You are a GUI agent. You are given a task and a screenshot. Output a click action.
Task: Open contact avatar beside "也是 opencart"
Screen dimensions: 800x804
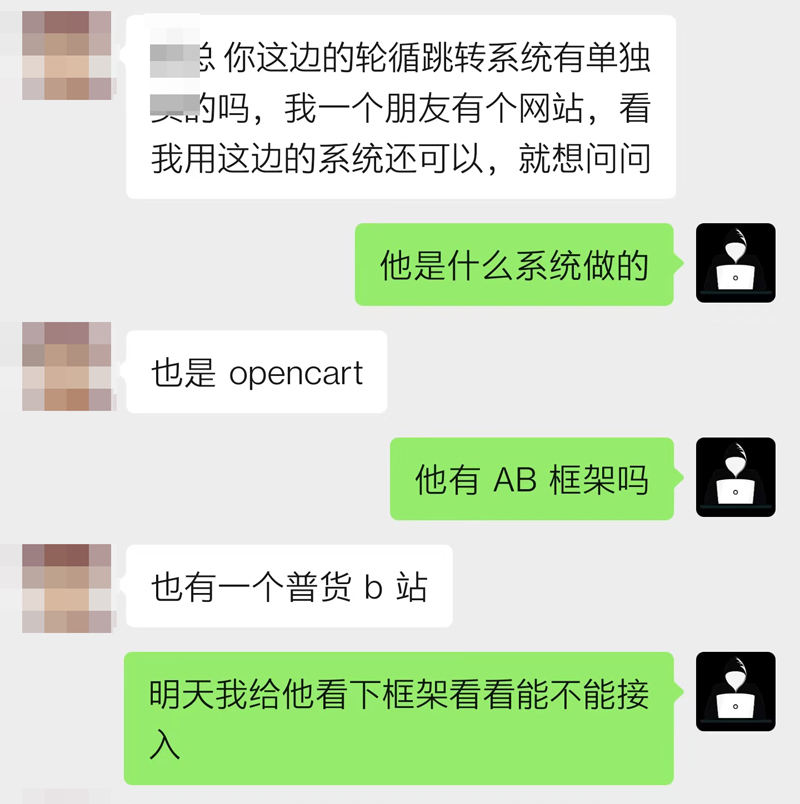pos(68,367)
